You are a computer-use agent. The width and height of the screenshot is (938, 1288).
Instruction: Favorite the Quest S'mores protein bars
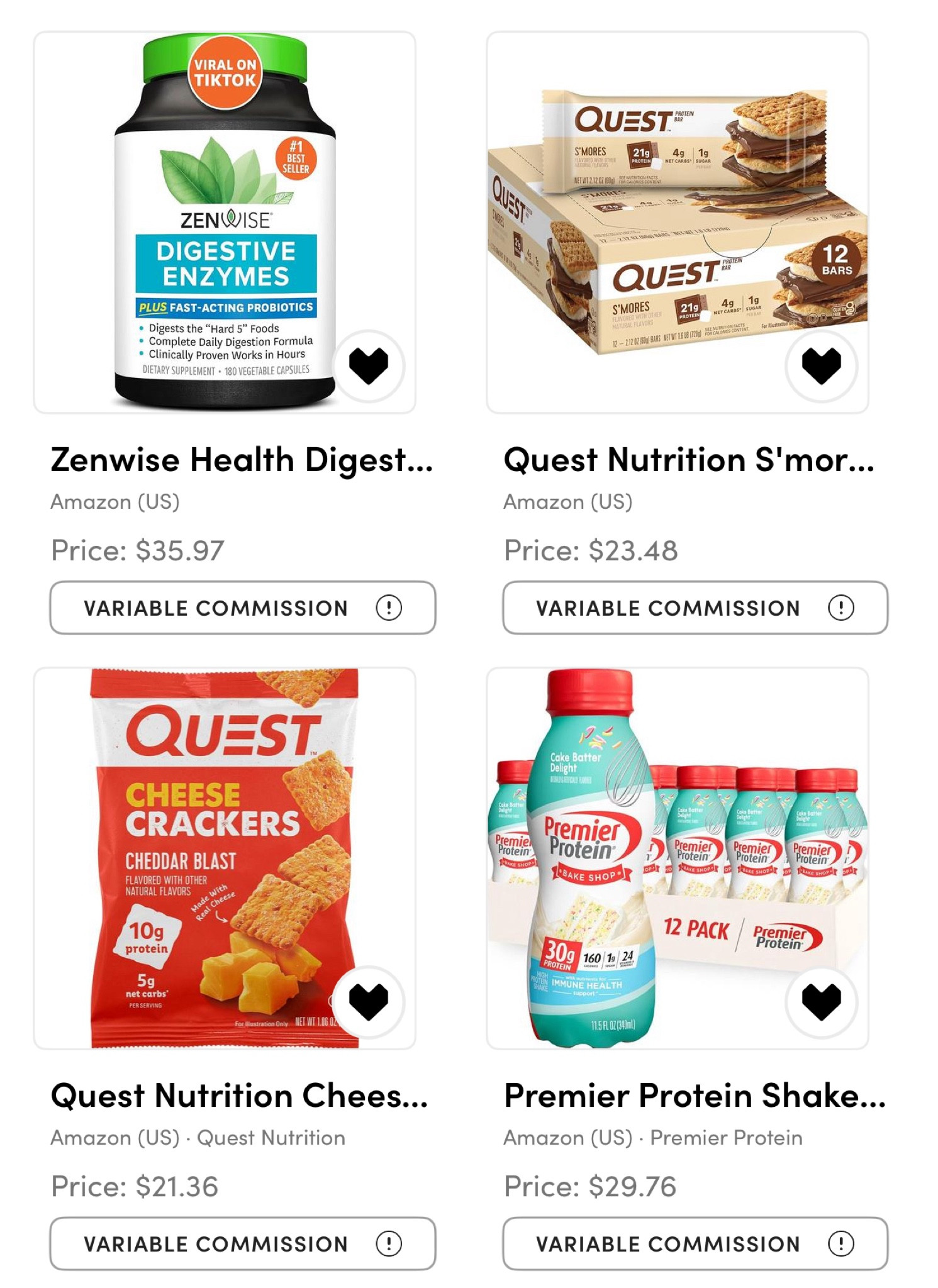pos(821,365)
